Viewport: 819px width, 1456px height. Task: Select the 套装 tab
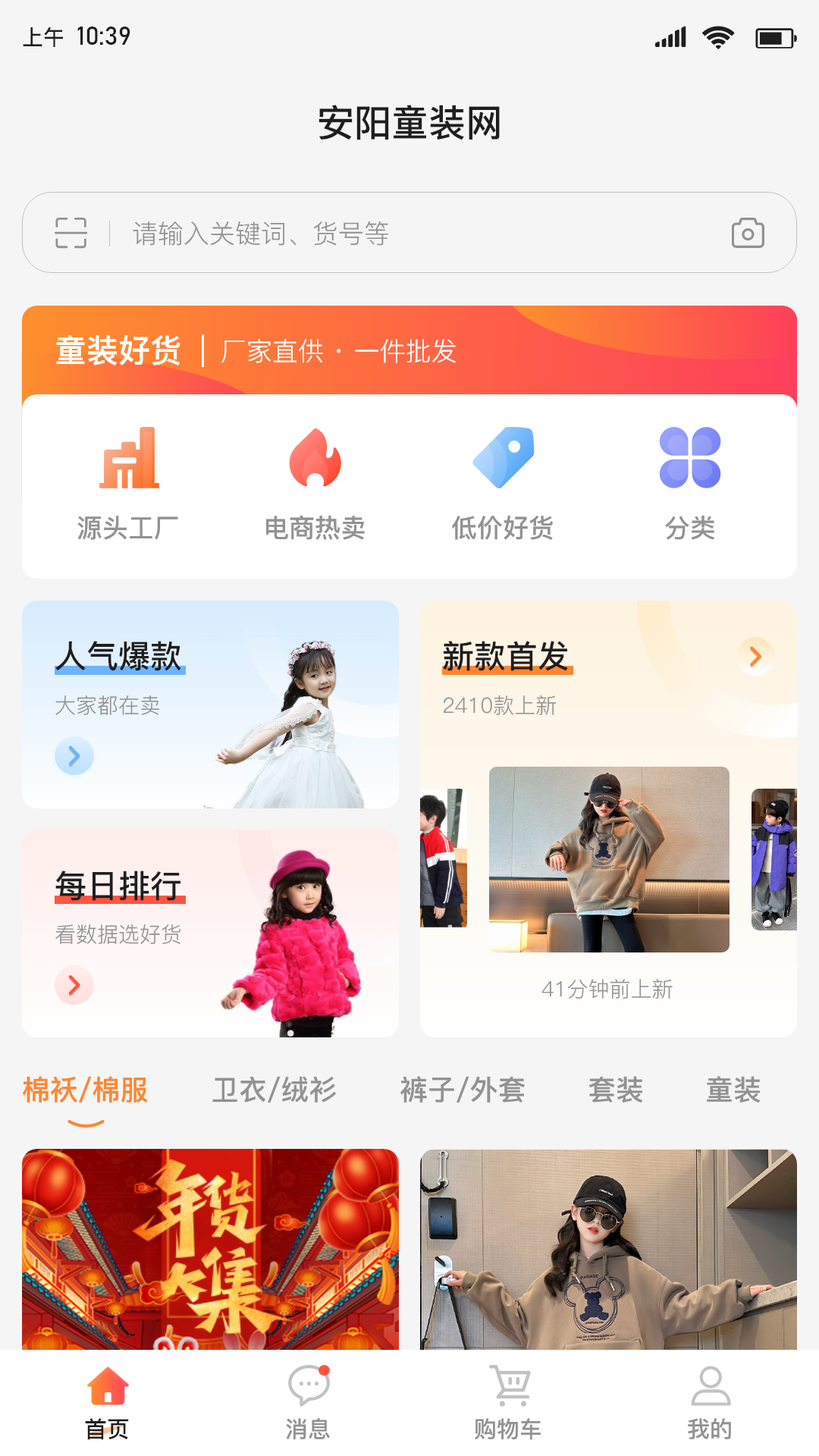click(615, 1090)
